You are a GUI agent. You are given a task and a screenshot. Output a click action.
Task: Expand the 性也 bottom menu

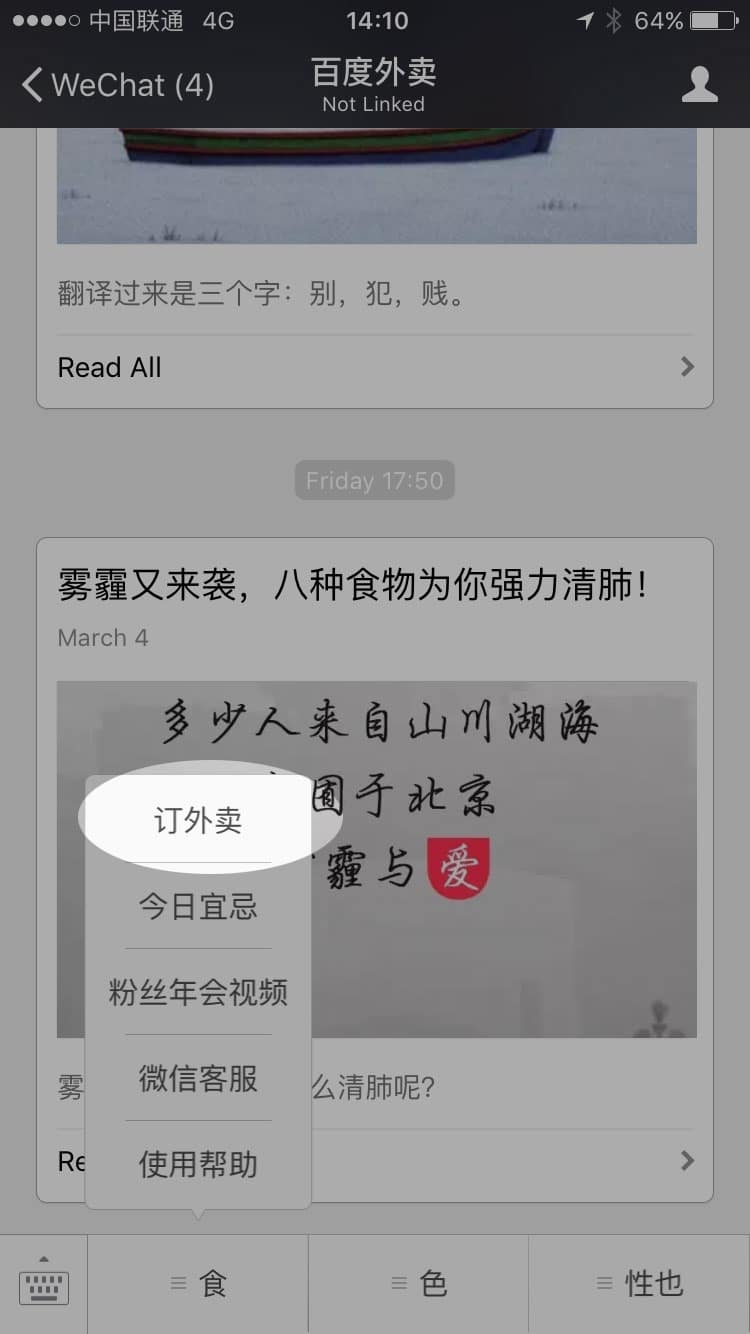pos(639,1284)
